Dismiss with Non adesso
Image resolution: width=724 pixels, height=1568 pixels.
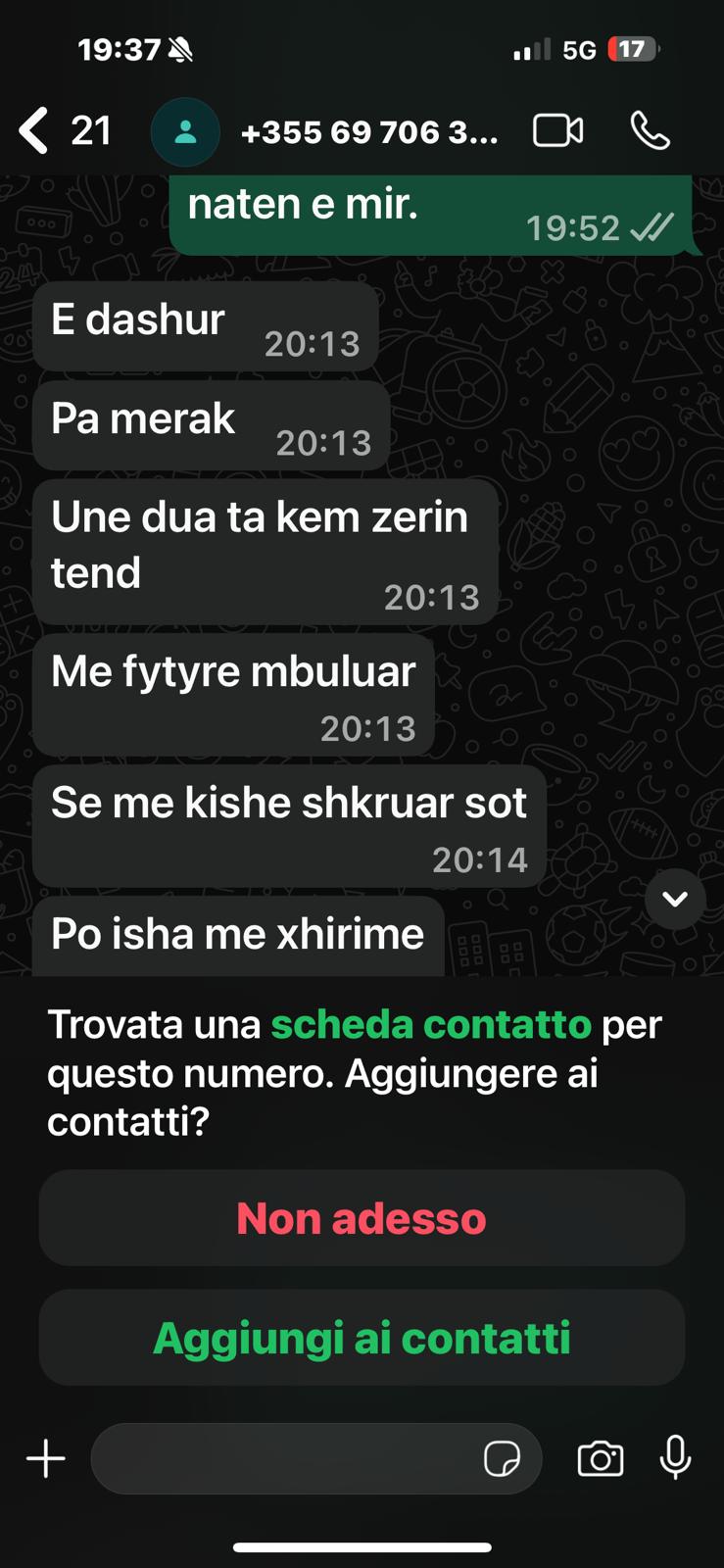tap(362, 1218)
